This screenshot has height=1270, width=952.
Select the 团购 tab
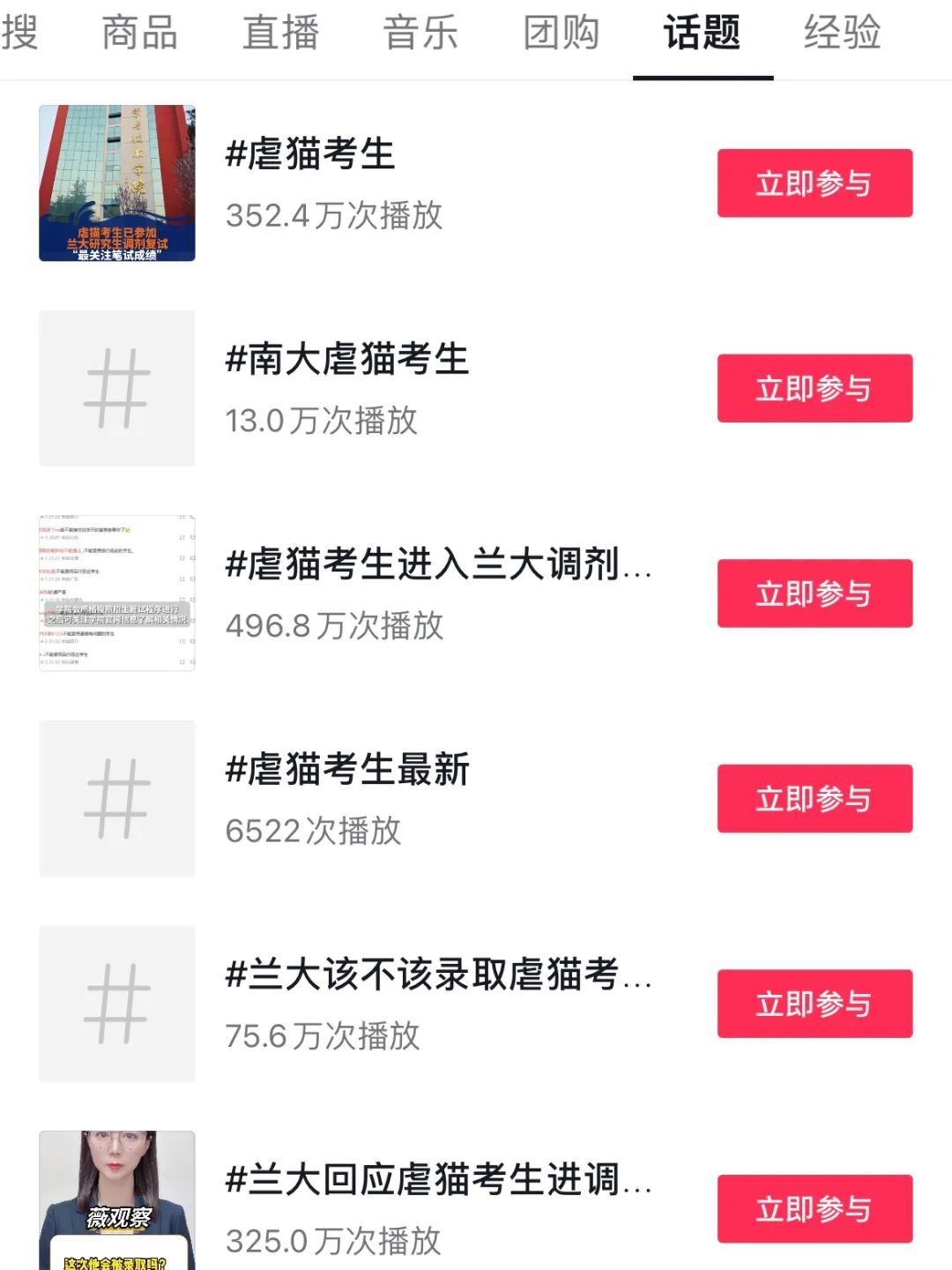click(561, 34)
